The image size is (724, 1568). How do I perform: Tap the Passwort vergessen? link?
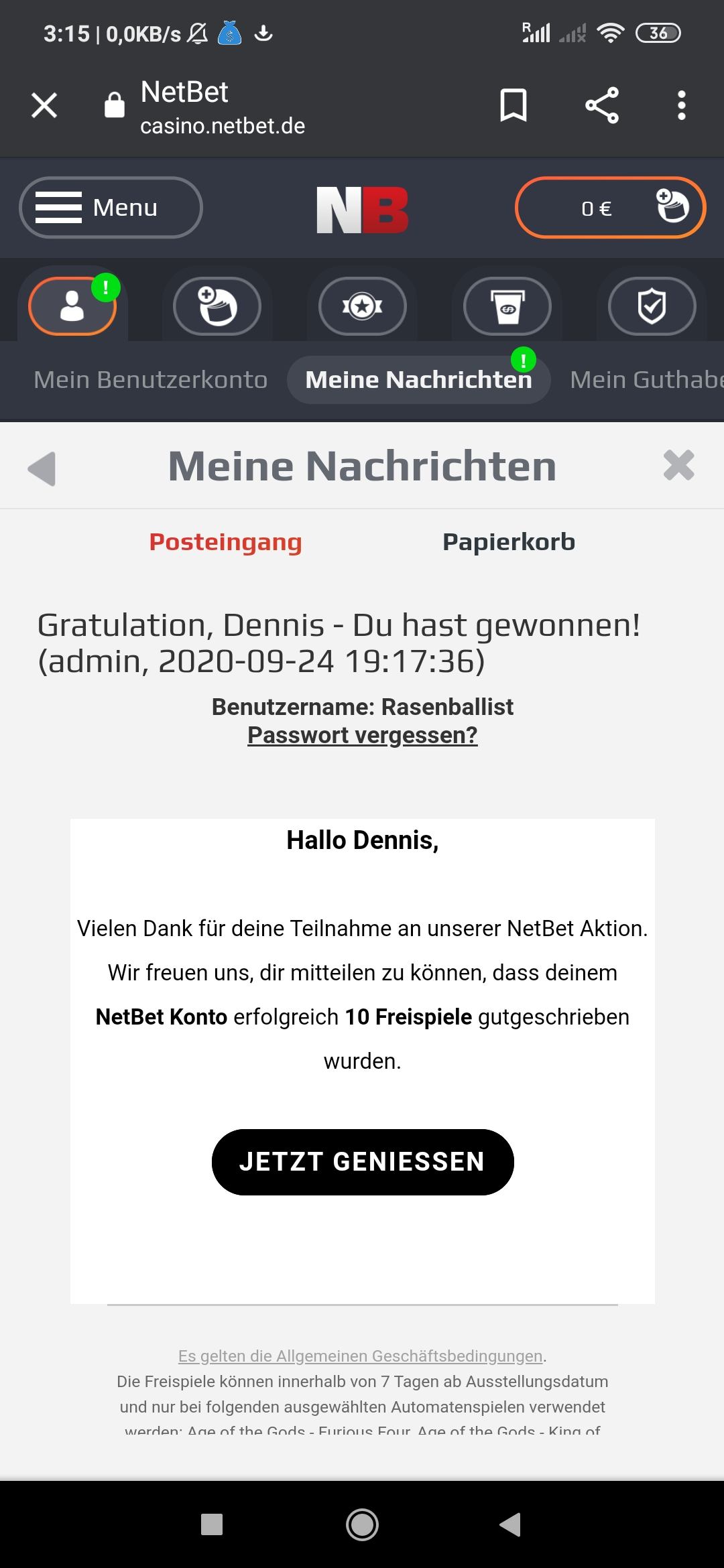pyautogui.click(x=362, y=735)
